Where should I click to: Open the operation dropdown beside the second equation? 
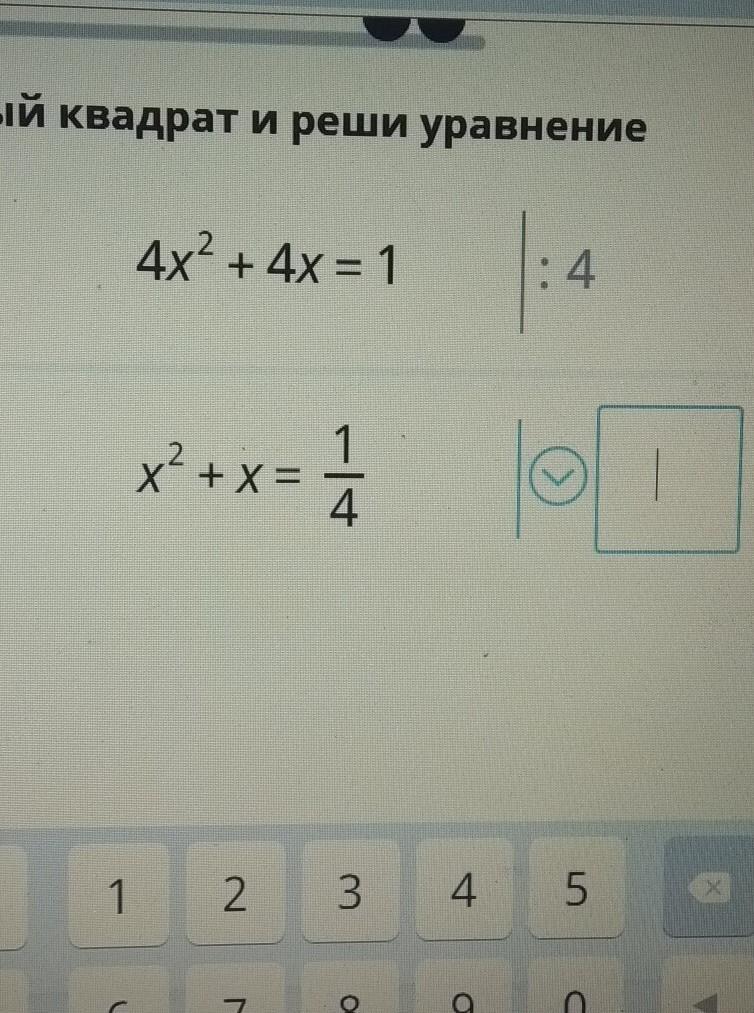pyautogui.click(x=556, y=481)
